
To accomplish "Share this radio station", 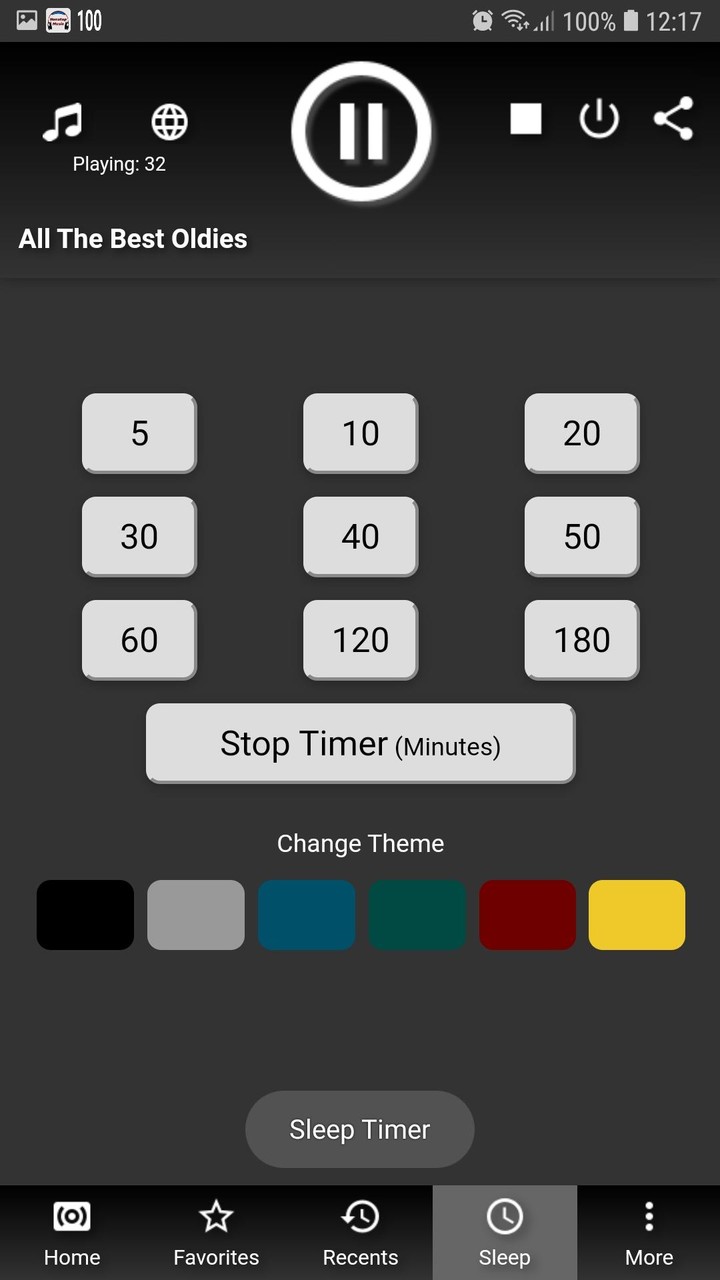I will tap(673, 119).
